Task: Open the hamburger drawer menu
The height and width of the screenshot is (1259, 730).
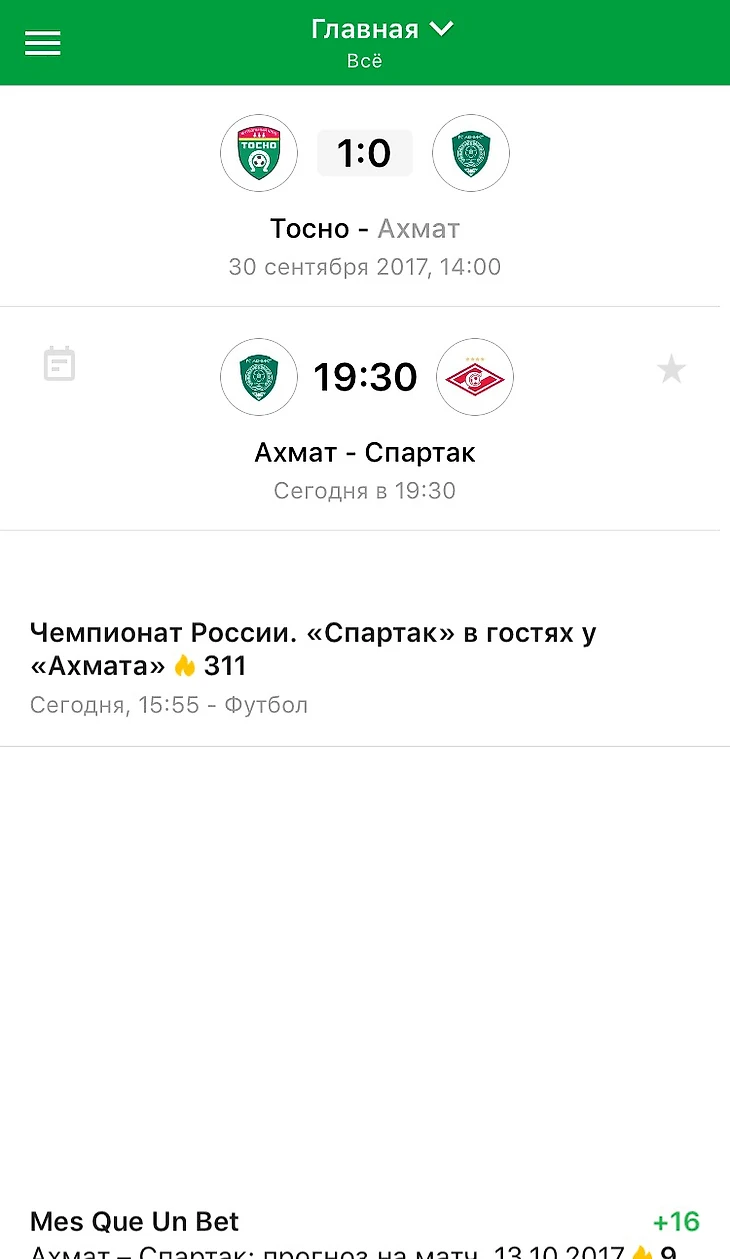Action: (x=43, y=43)
